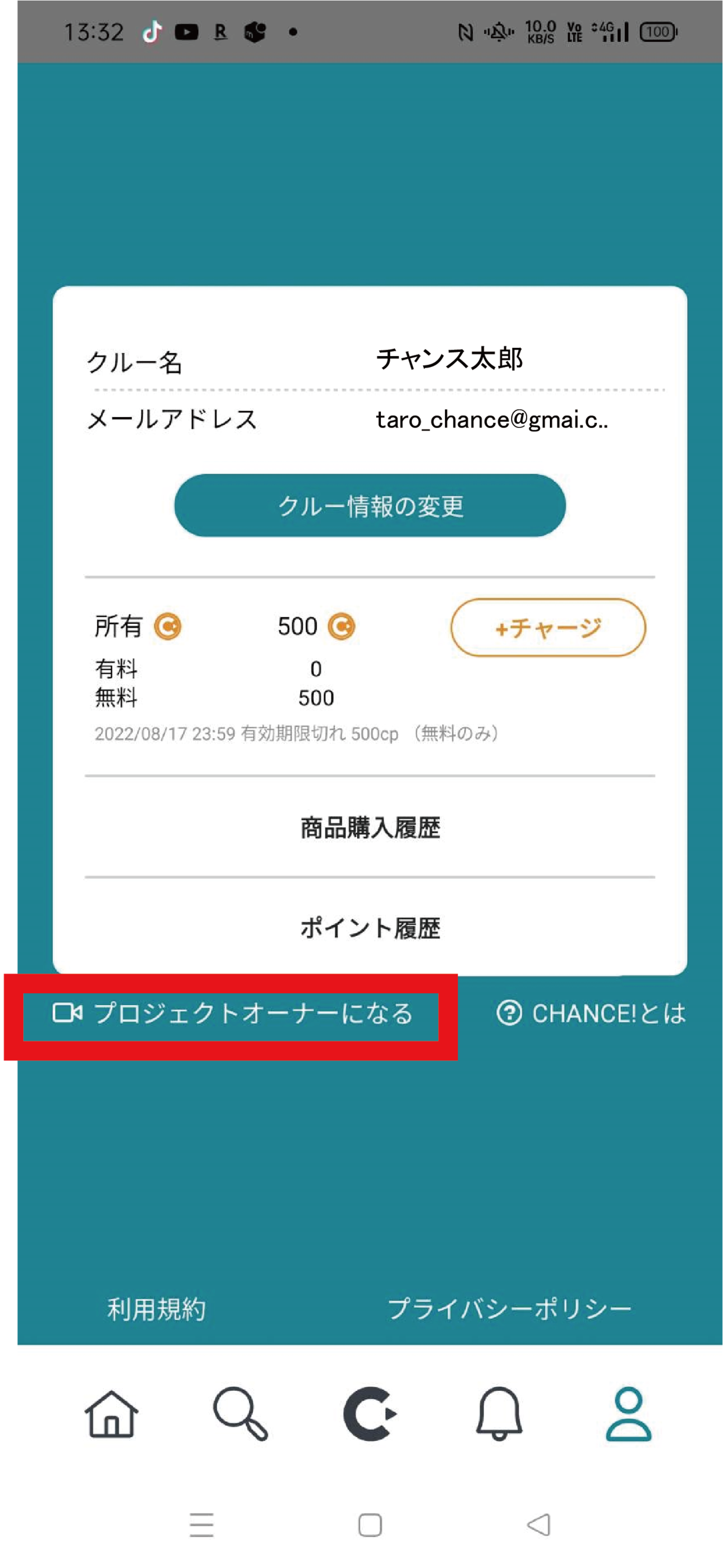This screenshot has width=723, height=1568.
Task: Open the center CHANCE logo tab
Action: click(369, 1414)
